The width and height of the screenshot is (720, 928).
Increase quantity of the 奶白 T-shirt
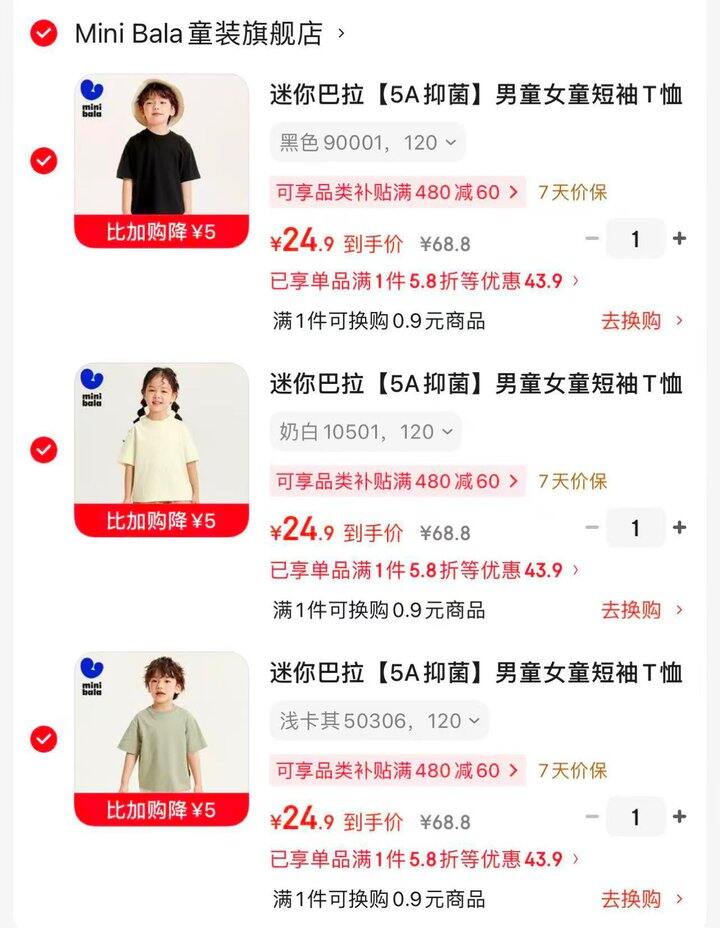[x=680, y=528]
